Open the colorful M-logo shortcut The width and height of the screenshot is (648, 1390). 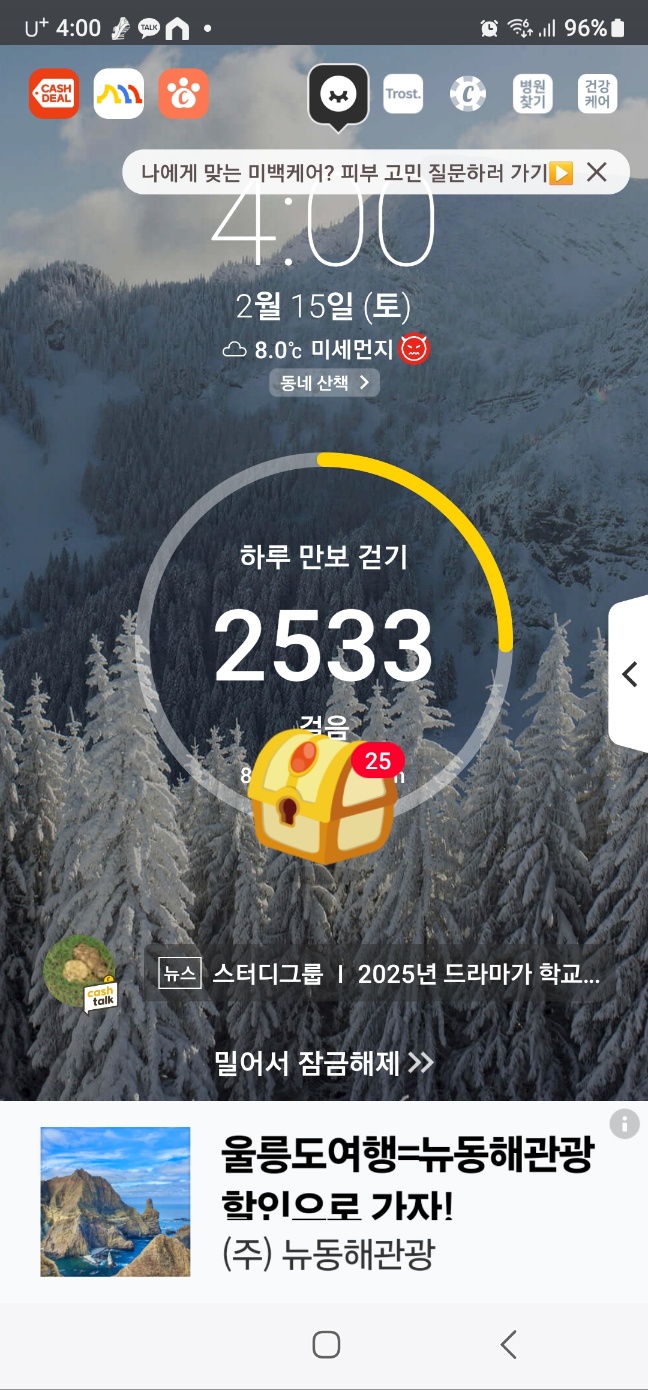pyautogui.click(x=119, y=94)
